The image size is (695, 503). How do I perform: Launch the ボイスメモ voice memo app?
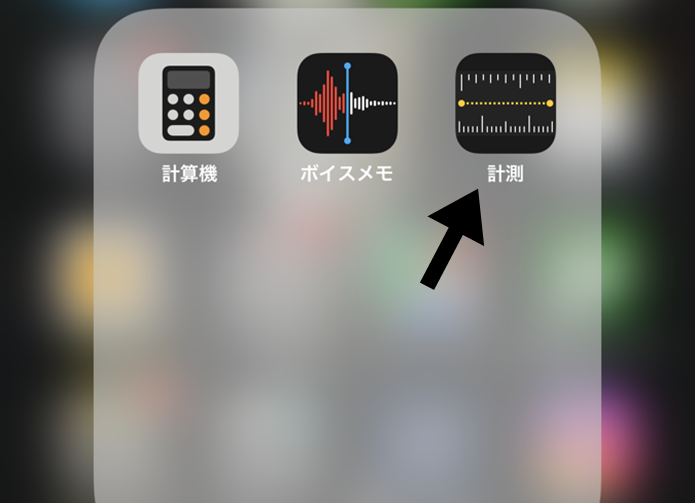coord(347,103)
